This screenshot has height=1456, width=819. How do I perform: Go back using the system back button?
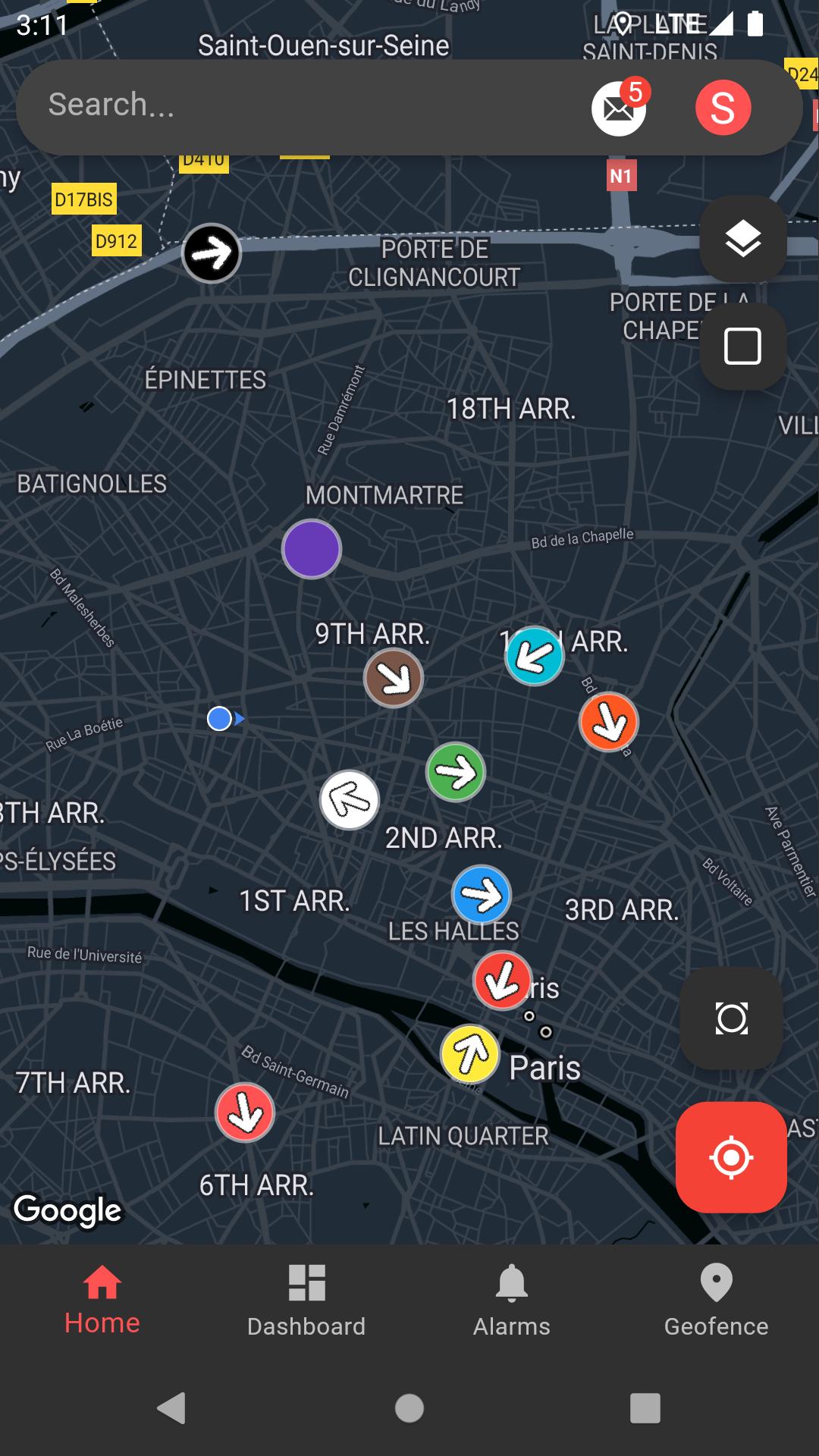click(172, 1408)
